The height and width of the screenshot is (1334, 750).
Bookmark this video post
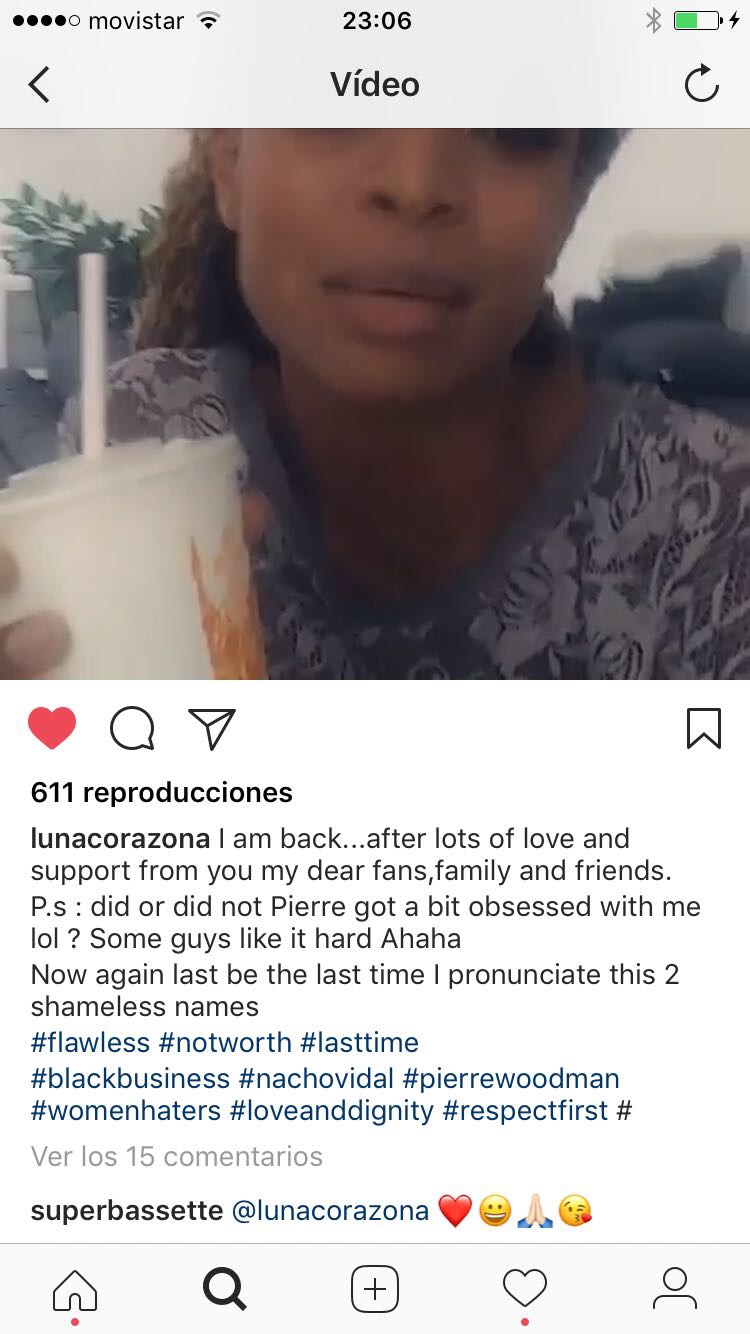tap(704, 728)
